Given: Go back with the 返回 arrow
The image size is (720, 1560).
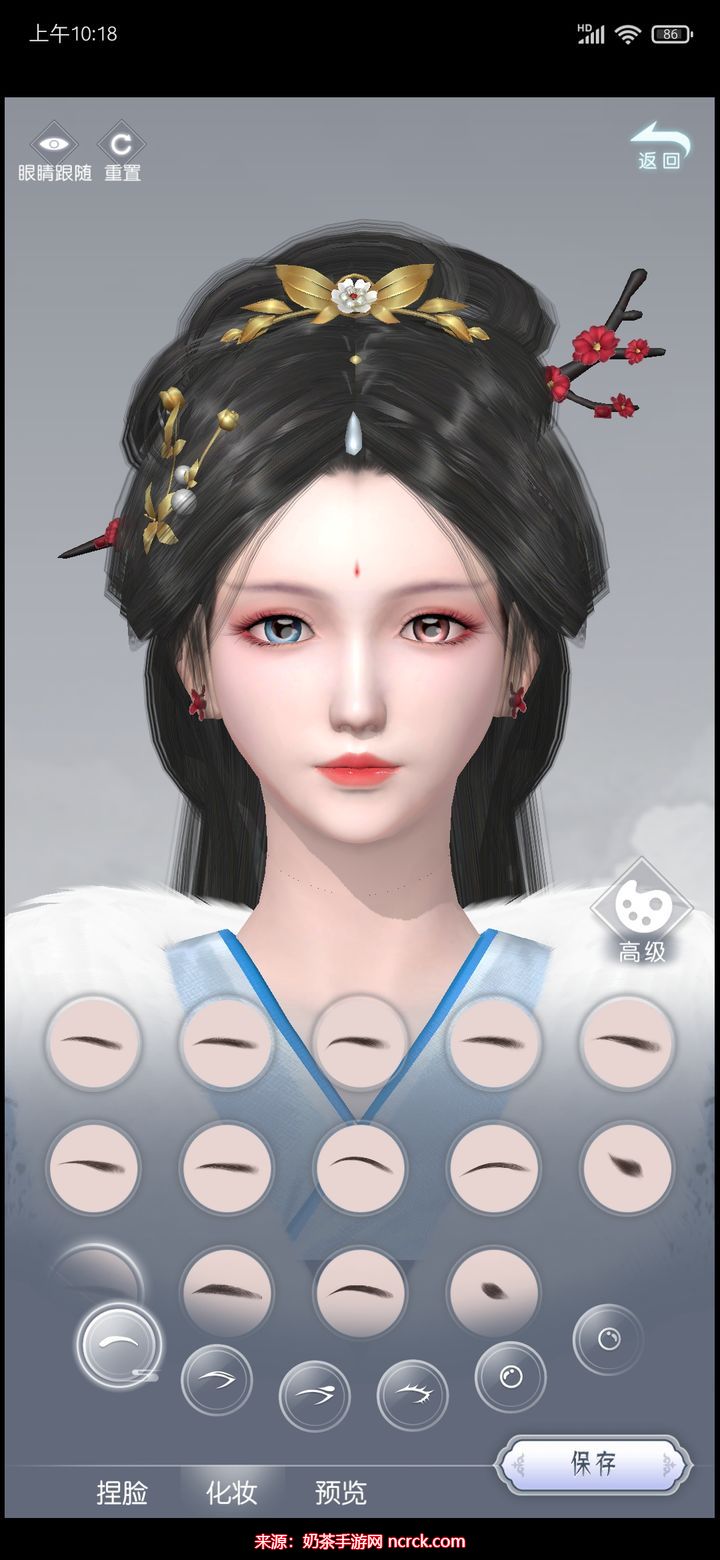Looking at the screenshot, I should (659, 146).
